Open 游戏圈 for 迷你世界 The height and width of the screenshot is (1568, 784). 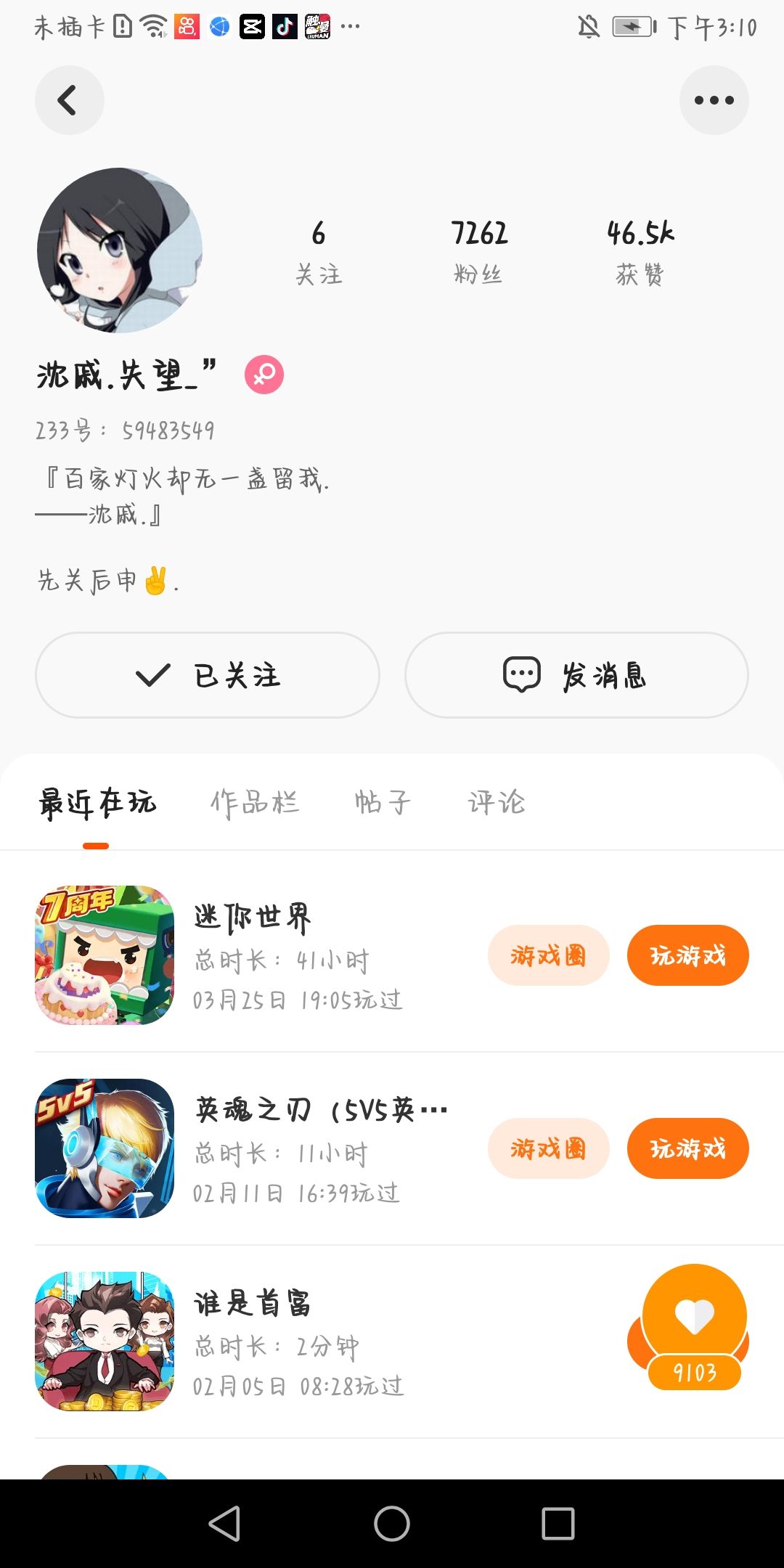tap(548, 955)
